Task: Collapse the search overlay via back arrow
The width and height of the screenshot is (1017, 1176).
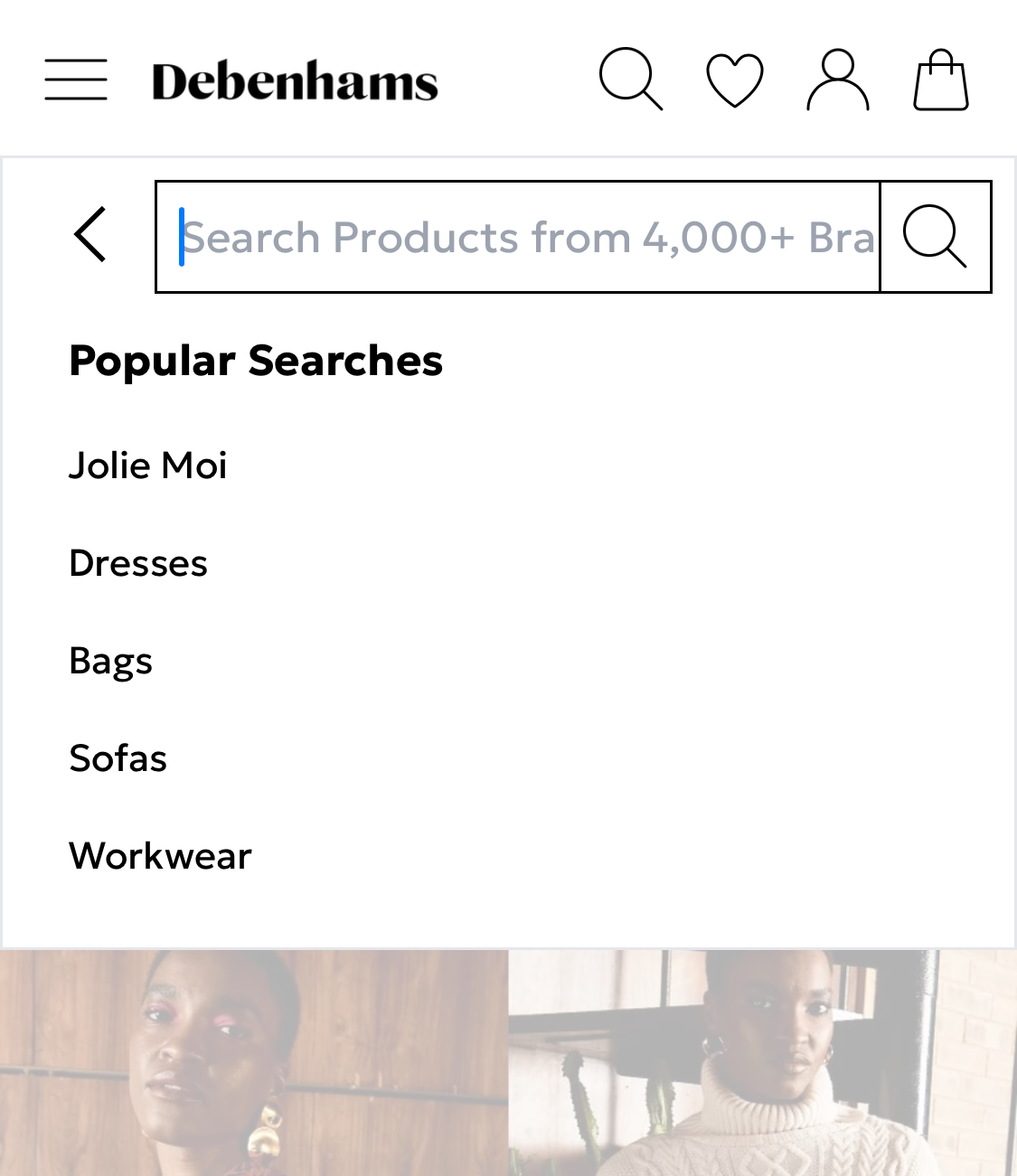Action: click(89, 234)
